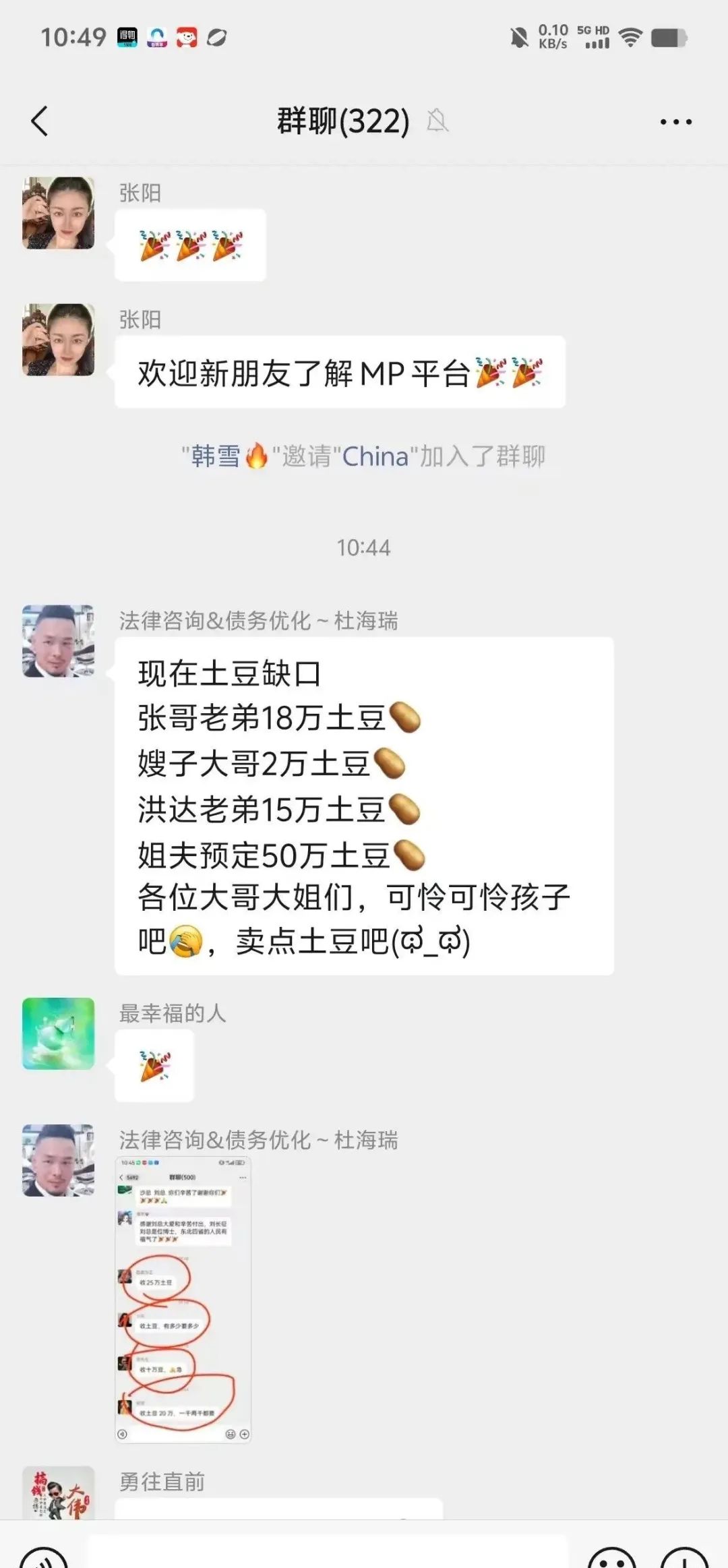This screenshot has width=728, height=1568.
Task: Open 最幸福的人's profile avatar
Action: pyautogui.click(x=59, y=1033)
